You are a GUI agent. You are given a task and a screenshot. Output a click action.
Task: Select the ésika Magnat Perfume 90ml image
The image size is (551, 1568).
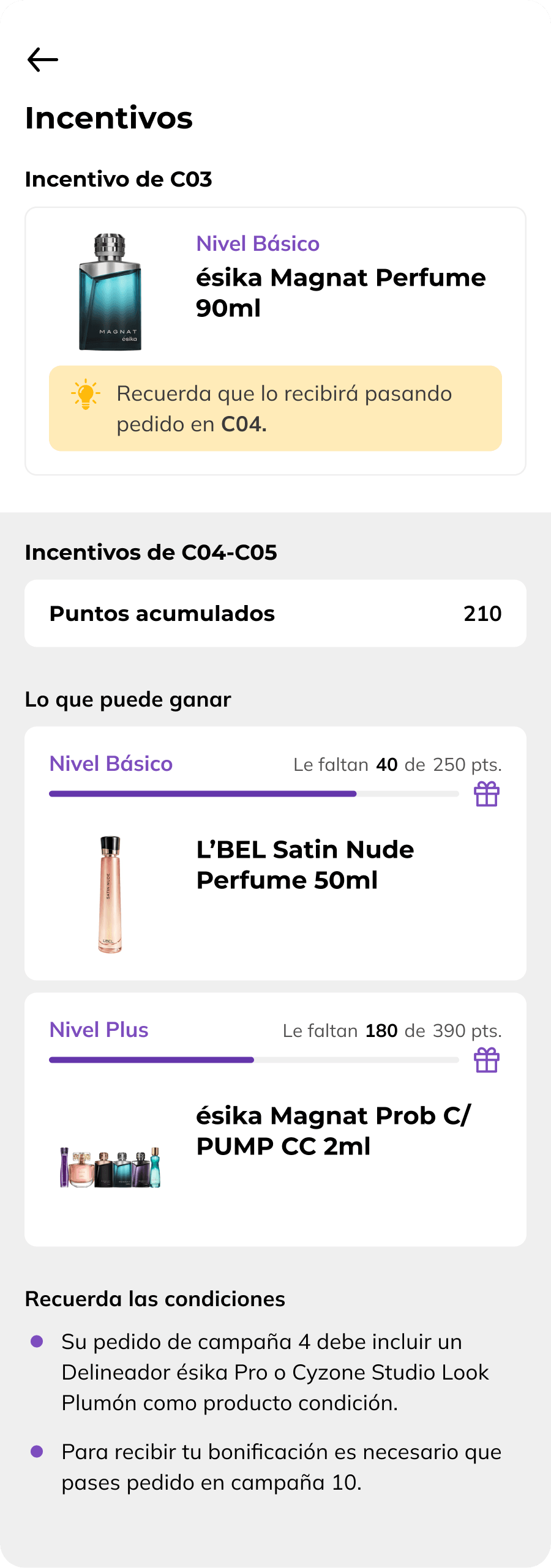coord(111,294)
